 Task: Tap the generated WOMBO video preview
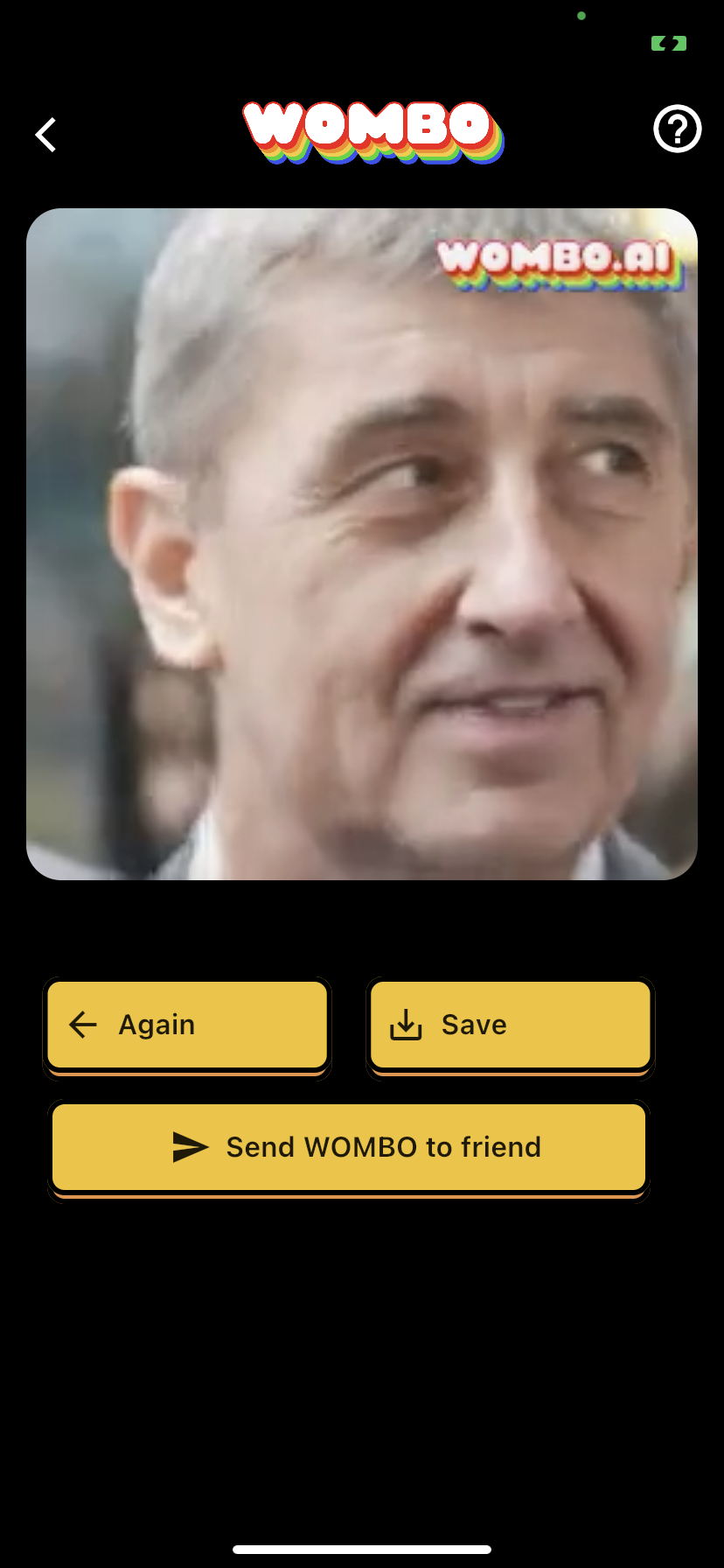click(x=362, y=544)
